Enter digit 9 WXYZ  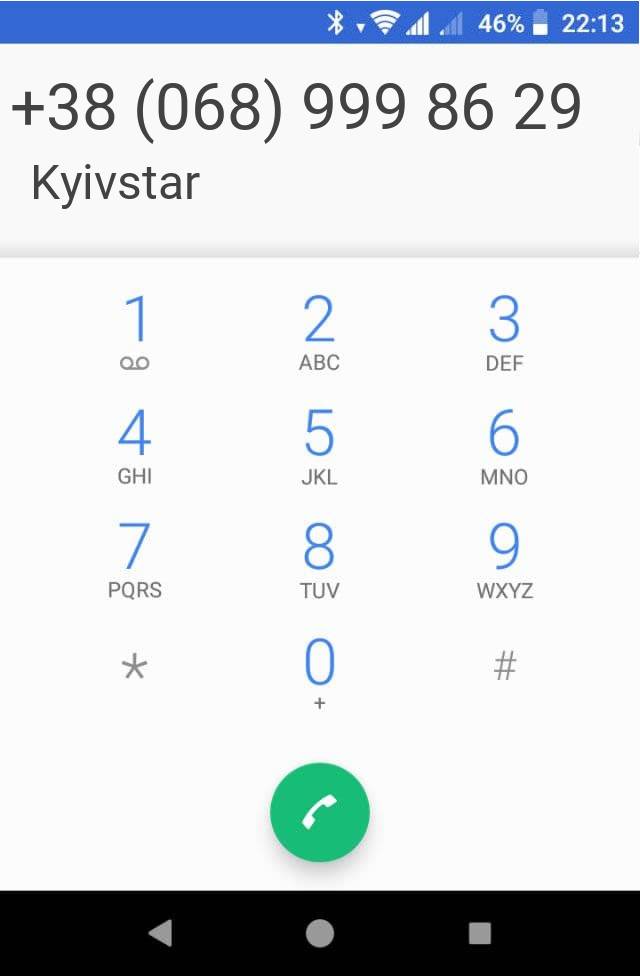[x=504, y=560]
